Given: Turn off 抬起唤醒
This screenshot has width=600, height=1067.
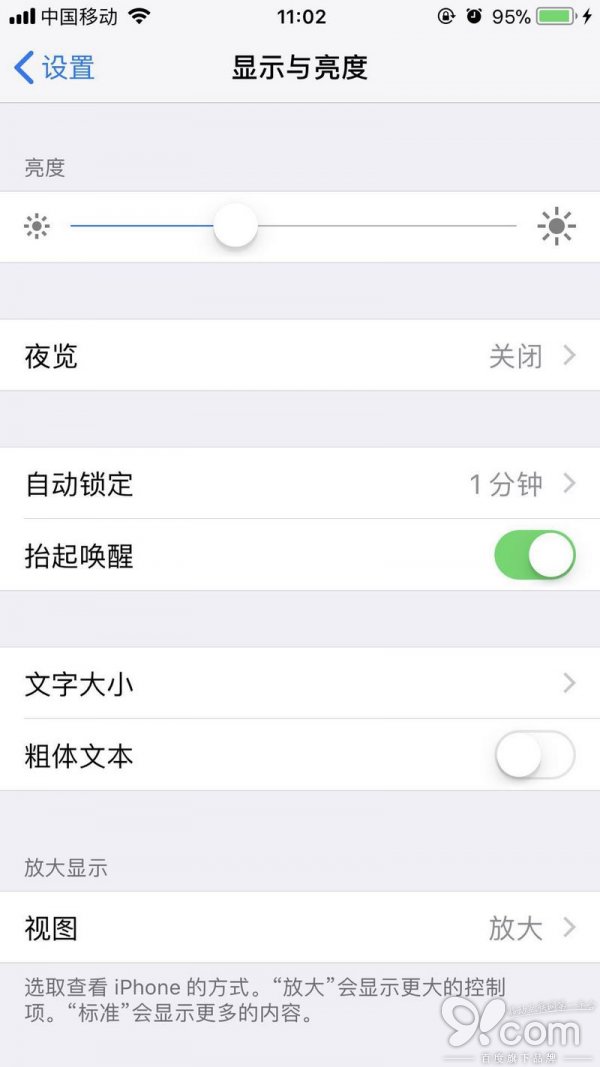Looking at the screenshot, I should [535, 555].
